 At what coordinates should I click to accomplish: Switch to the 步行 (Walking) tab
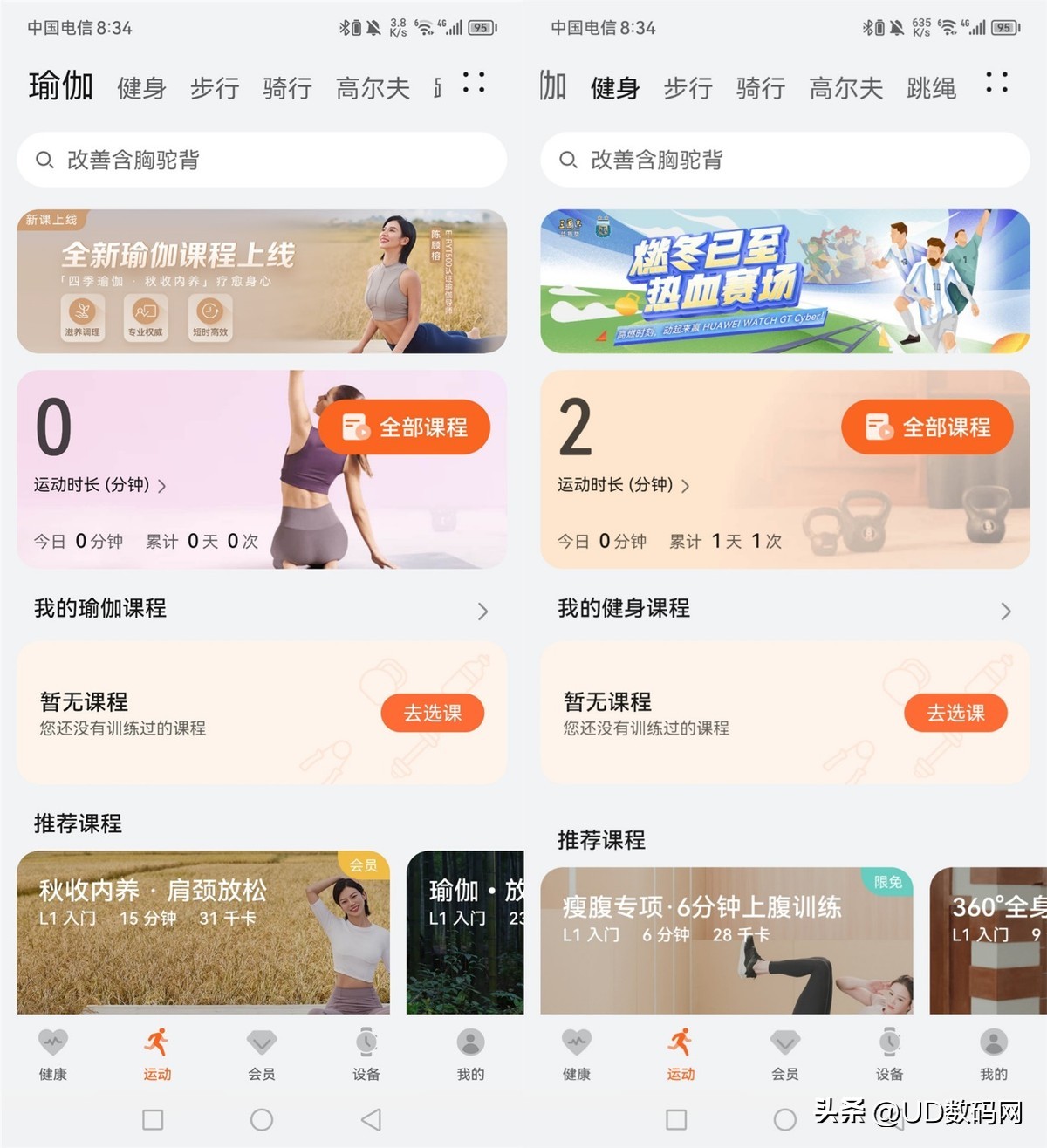215,87
